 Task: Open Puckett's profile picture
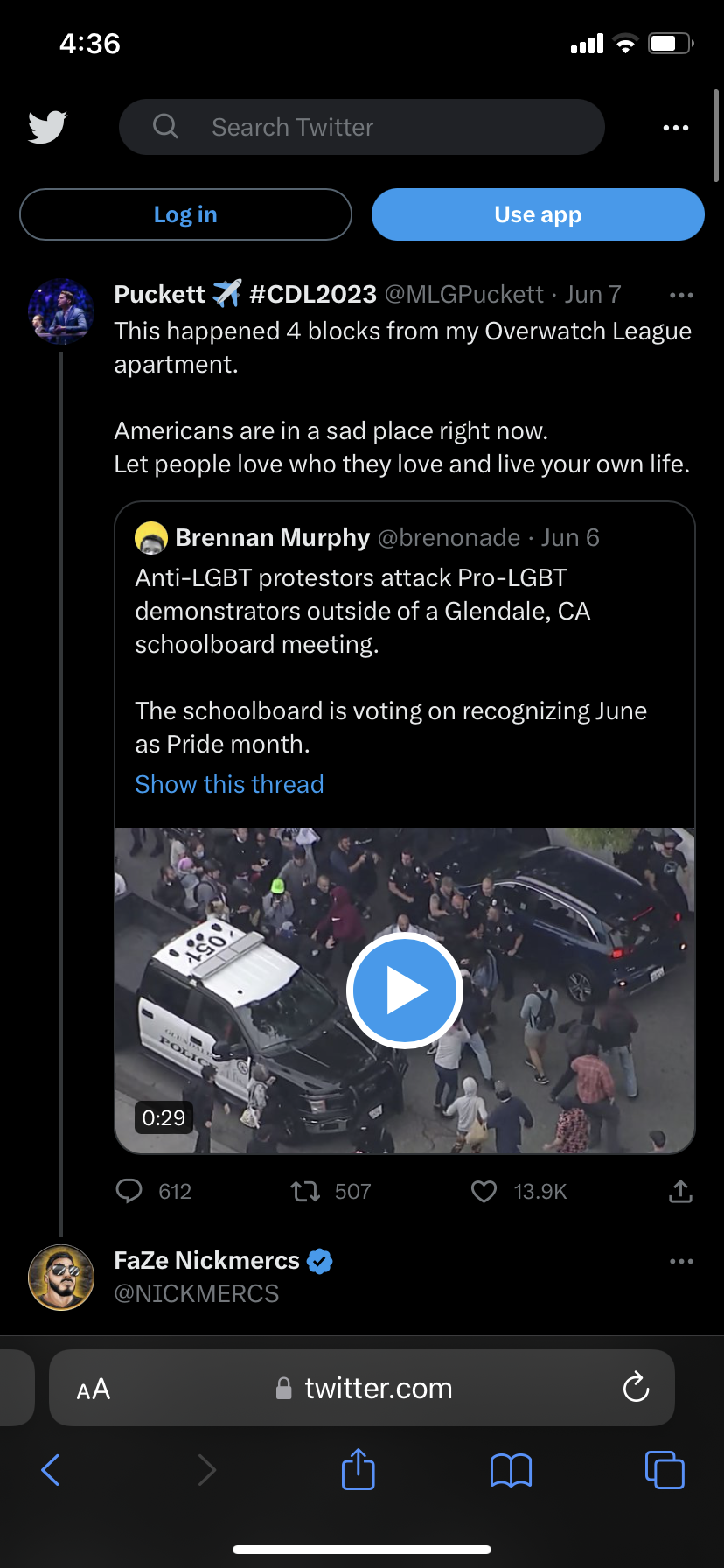[x=61, y=311]
